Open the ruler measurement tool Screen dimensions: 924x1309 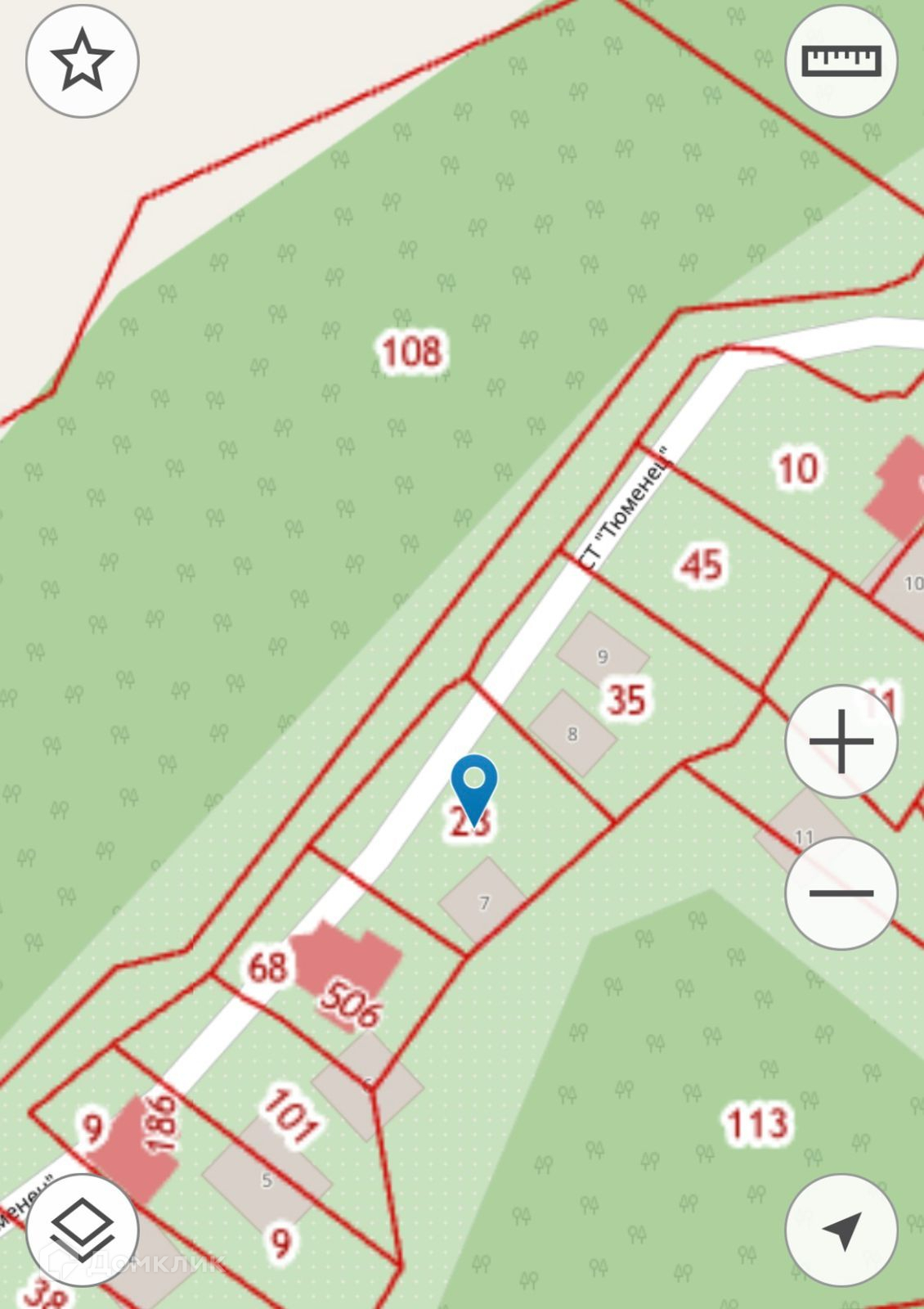point(841,61)
